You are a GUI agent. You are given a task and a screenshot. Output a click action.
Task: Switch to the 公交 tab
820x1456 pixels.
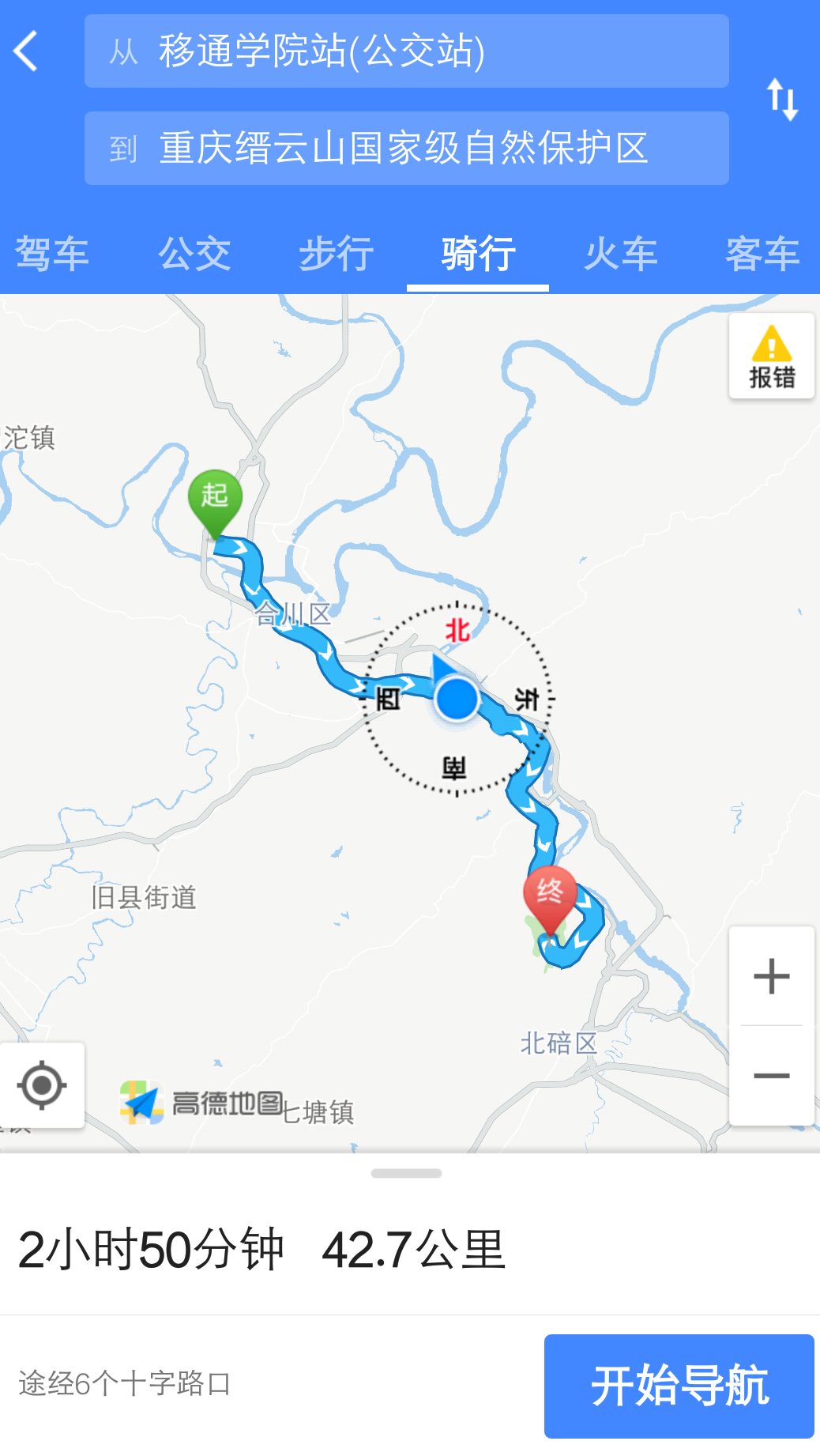tap(194, 255)
